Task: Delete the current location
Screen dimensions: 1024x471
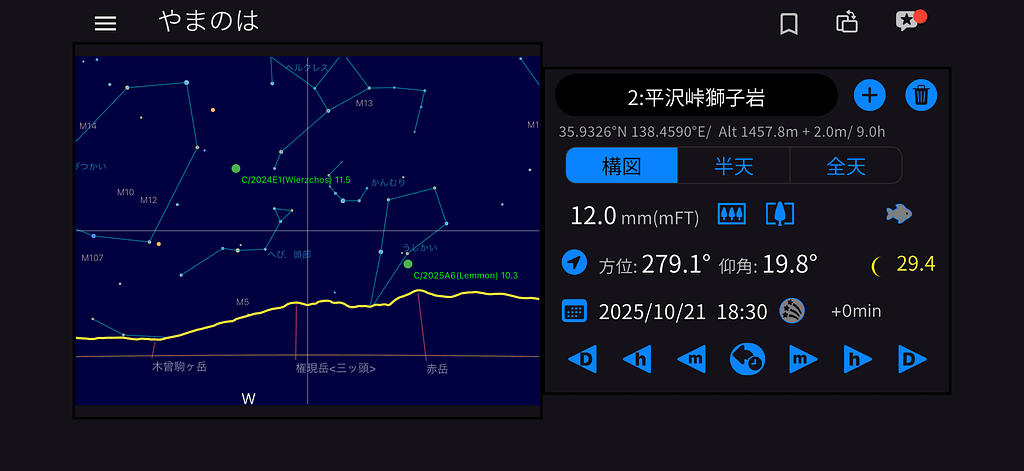Action: [x=921, y=96]
